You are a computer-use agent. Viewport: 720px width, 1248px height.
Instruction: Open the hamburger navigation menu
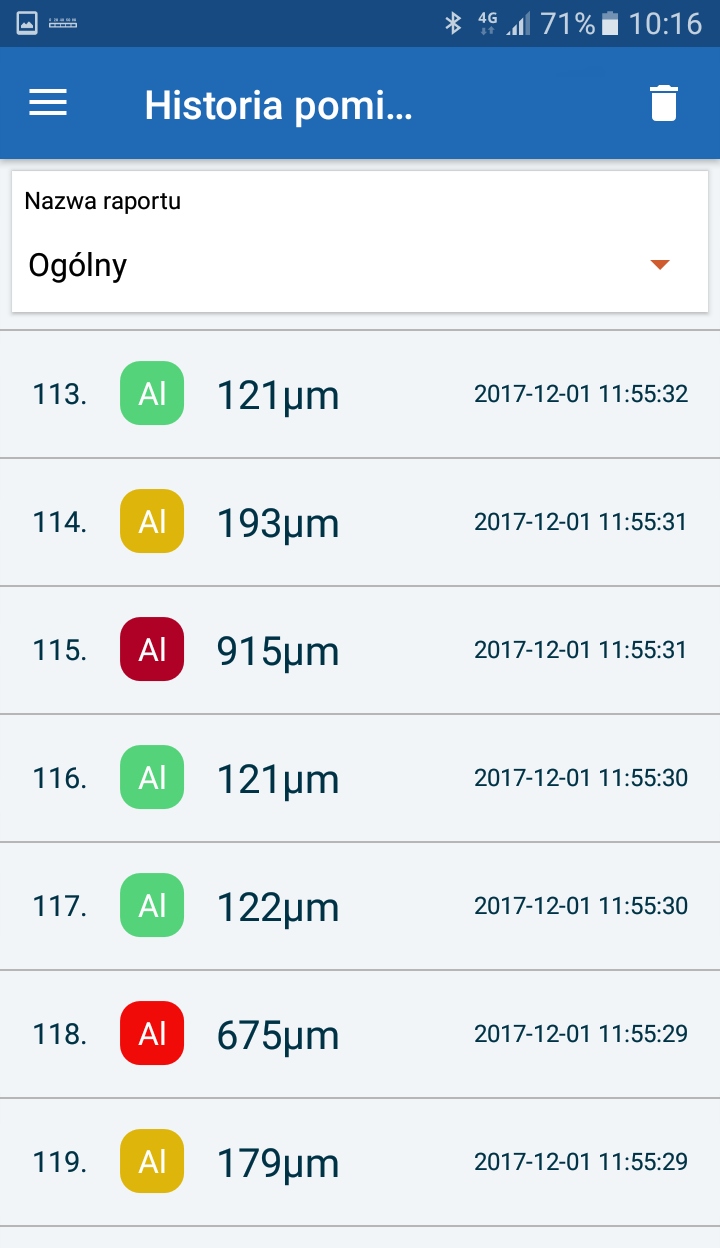click(48, 103)
